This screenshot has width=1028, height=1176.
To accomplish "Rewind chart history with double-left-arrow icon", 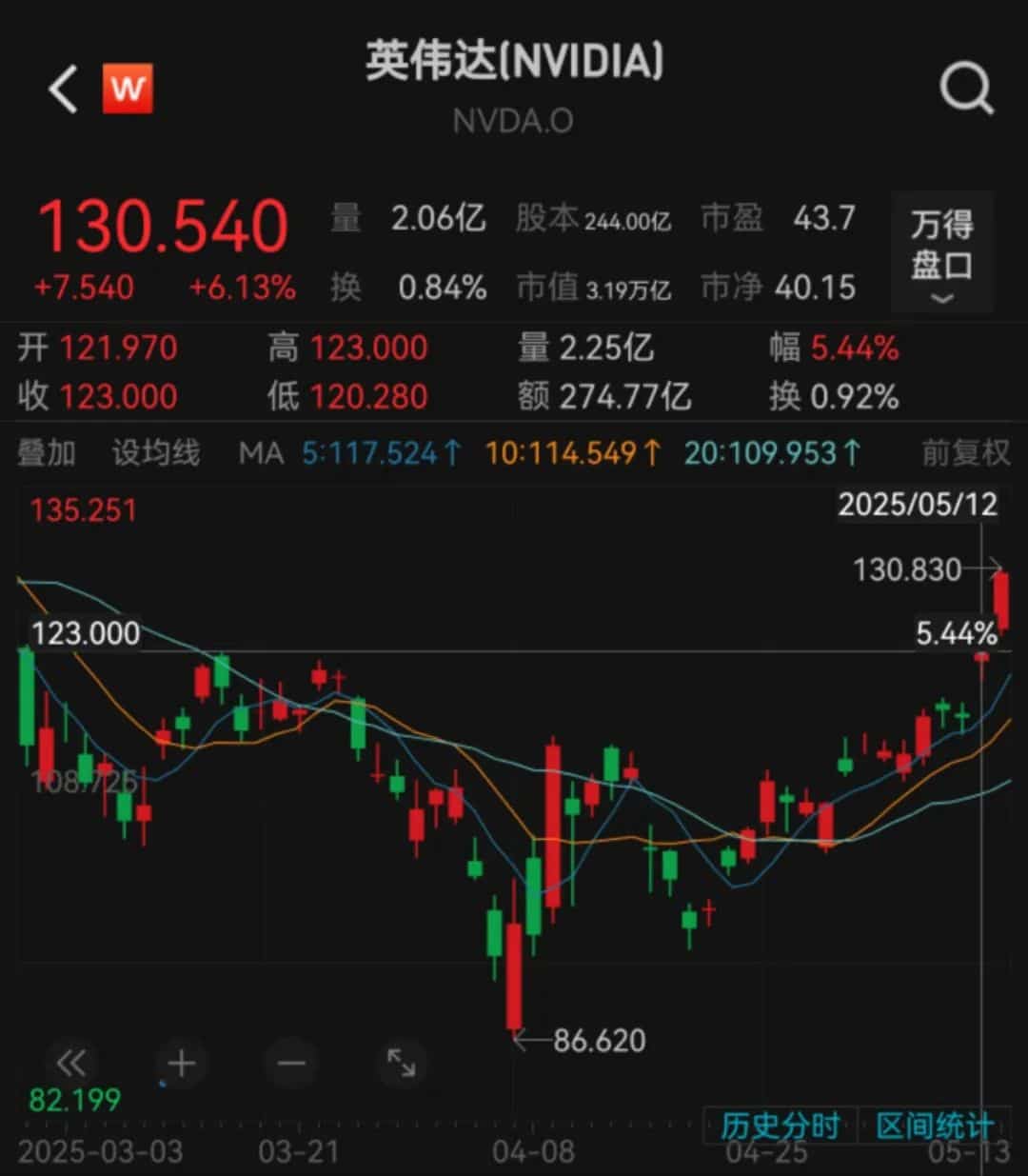I will (x=69, y=1064).
